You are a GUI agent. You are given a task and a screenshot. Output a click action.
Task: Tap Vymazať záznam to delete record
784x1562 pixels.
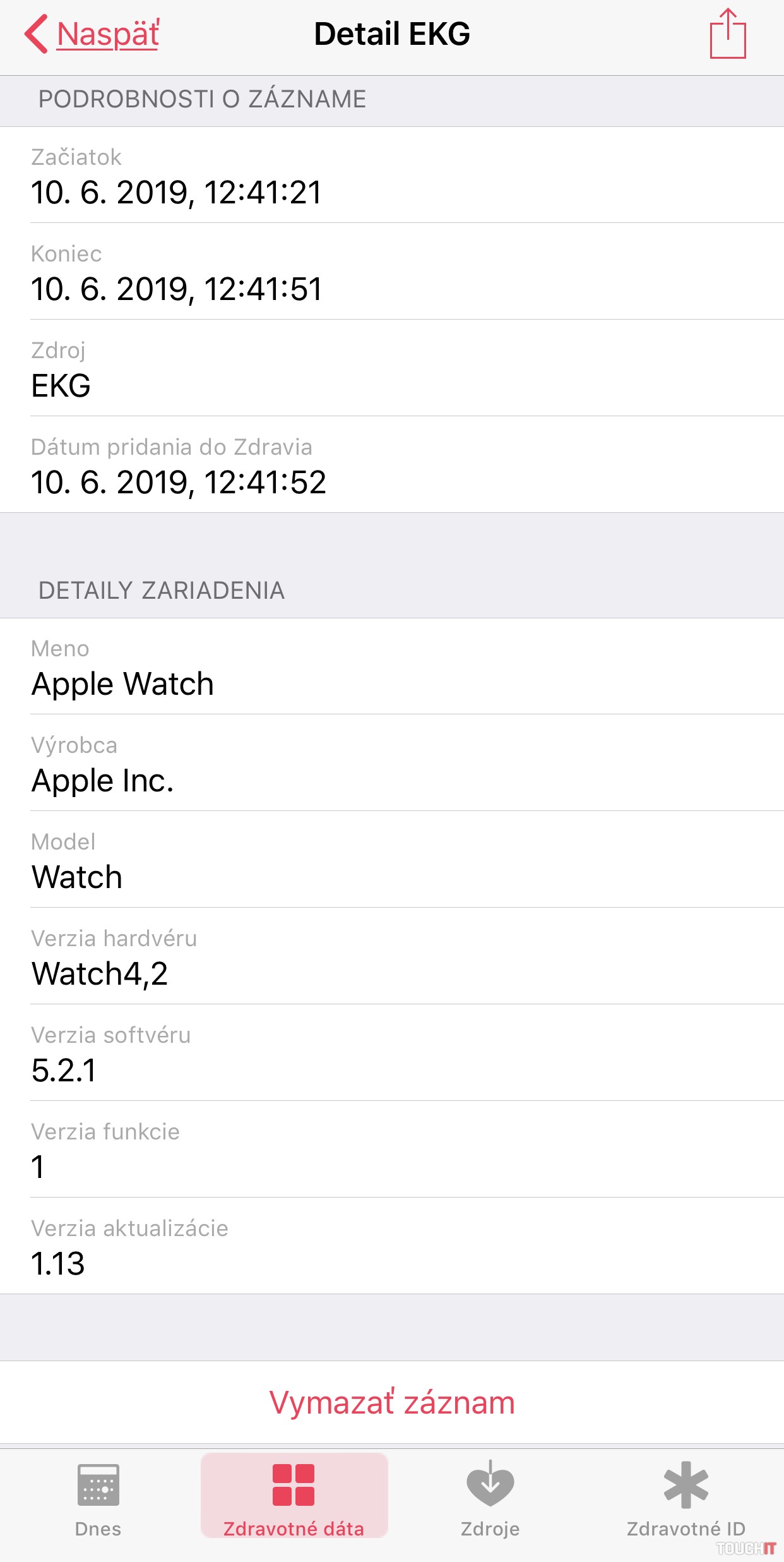[x=392, y=1402]
